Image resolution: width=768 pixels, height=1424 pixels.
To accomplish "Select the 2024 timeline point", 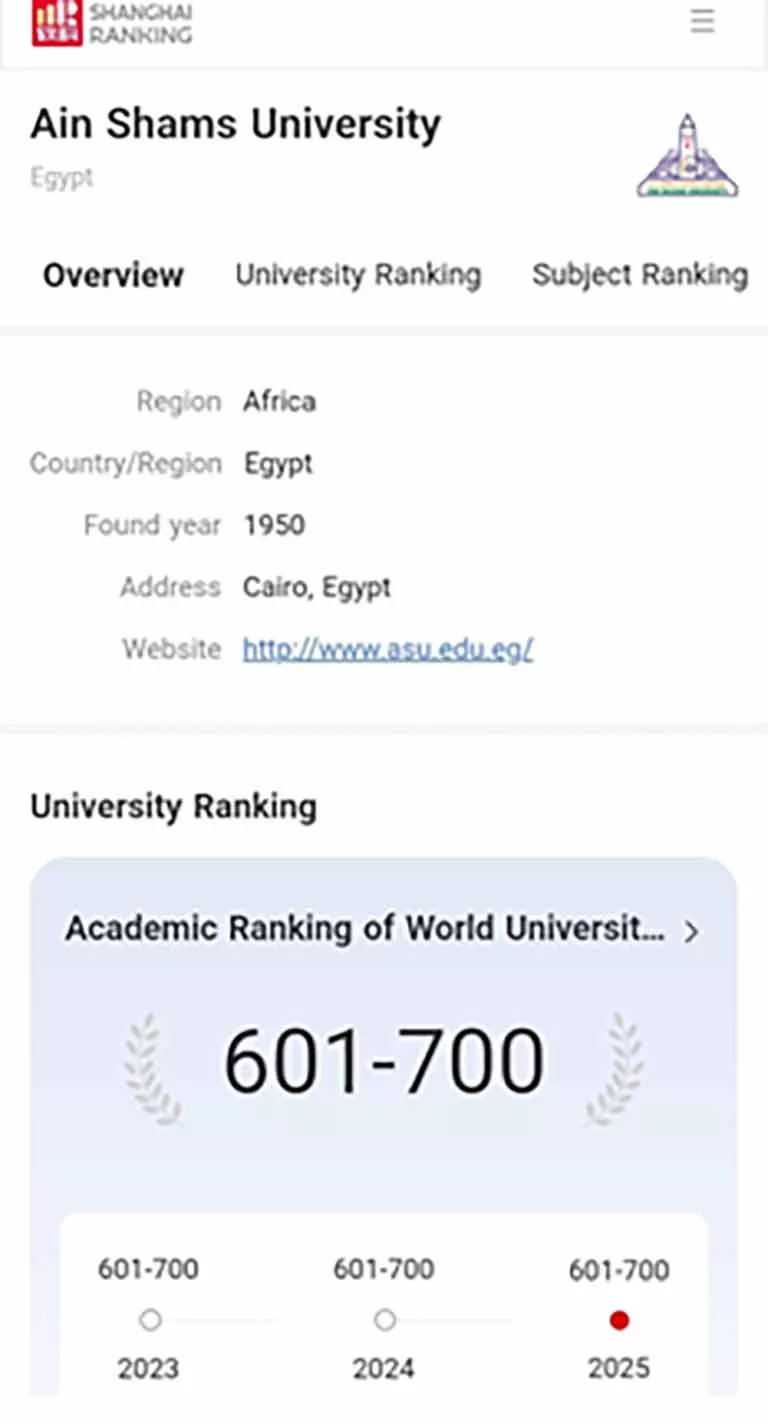I will click(385, 1320).
